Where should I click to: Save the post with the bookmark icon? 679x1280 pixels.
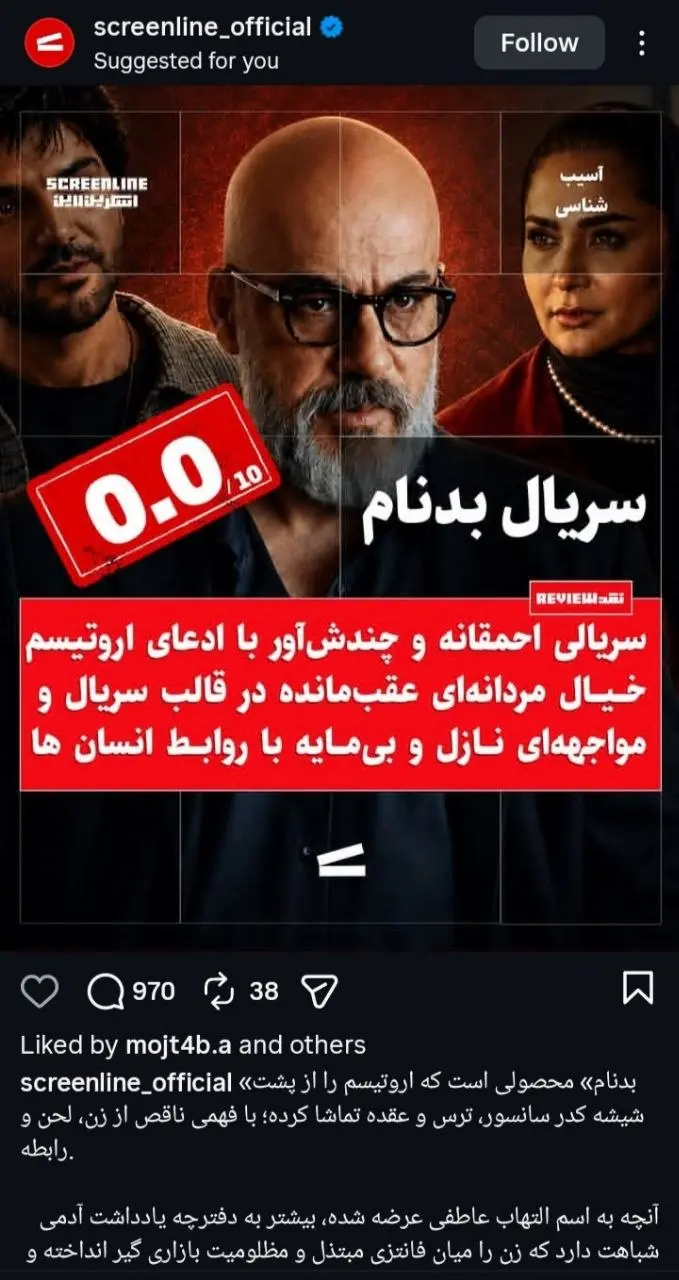point(638,989)
